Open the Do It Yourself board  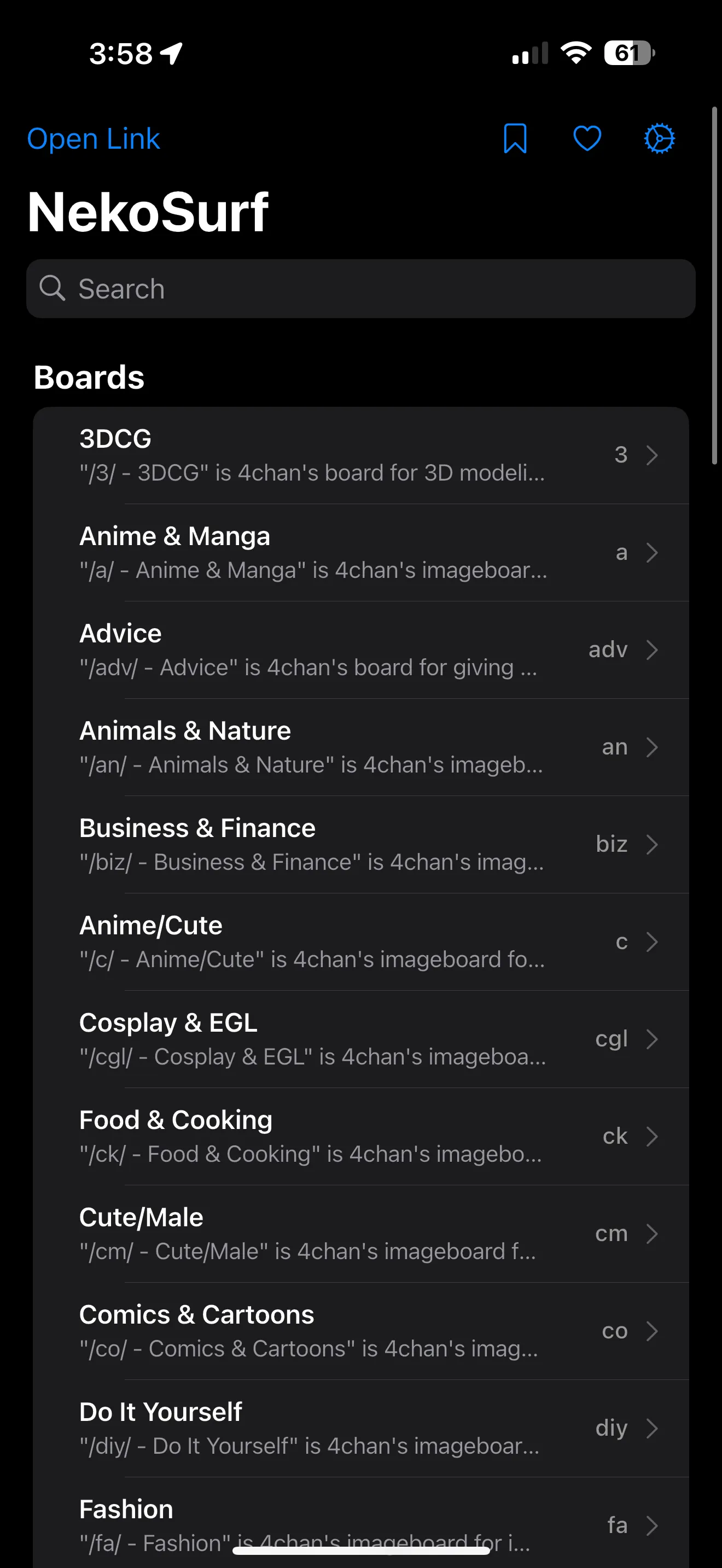pos(360,1429)
